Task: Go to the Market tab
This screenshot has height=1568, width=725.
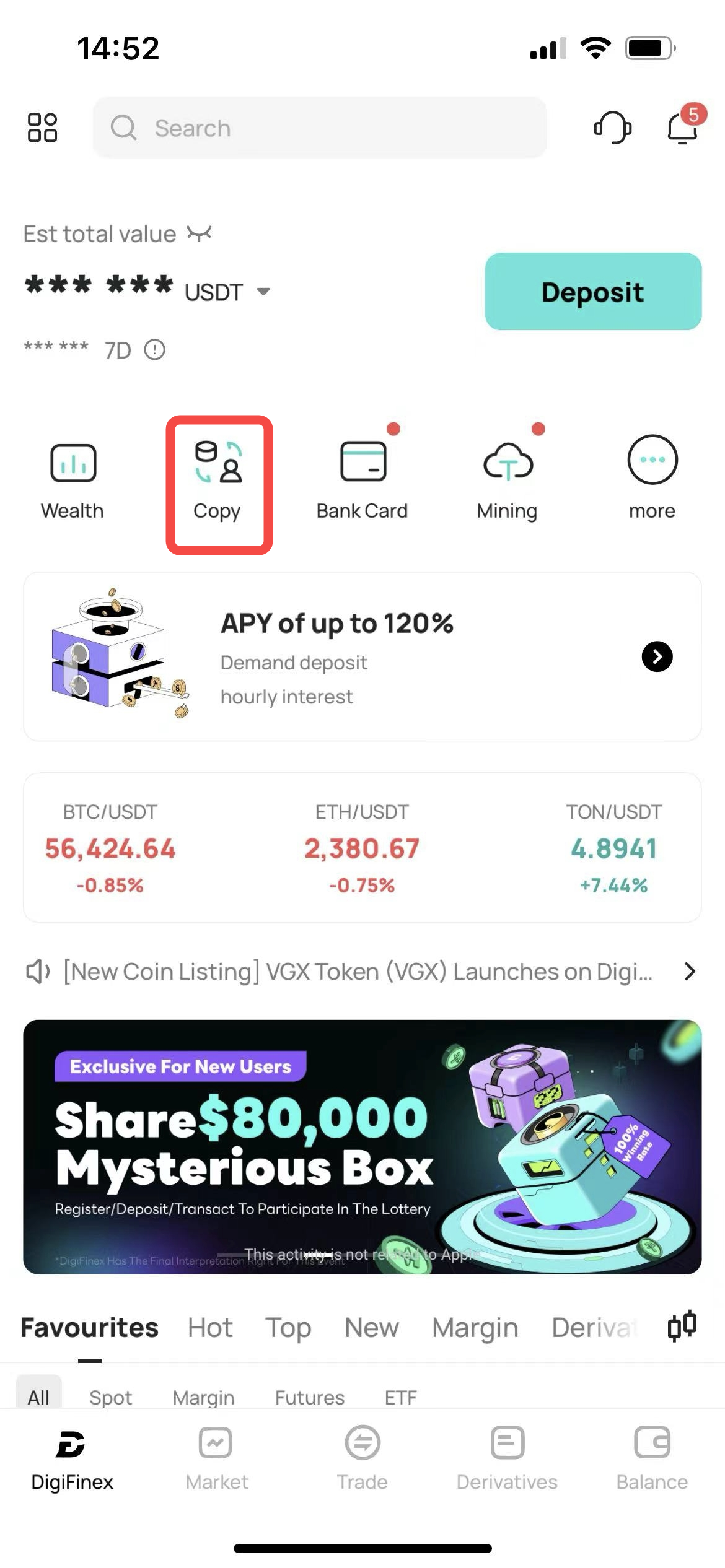Action: click(x=217, y=1459)
